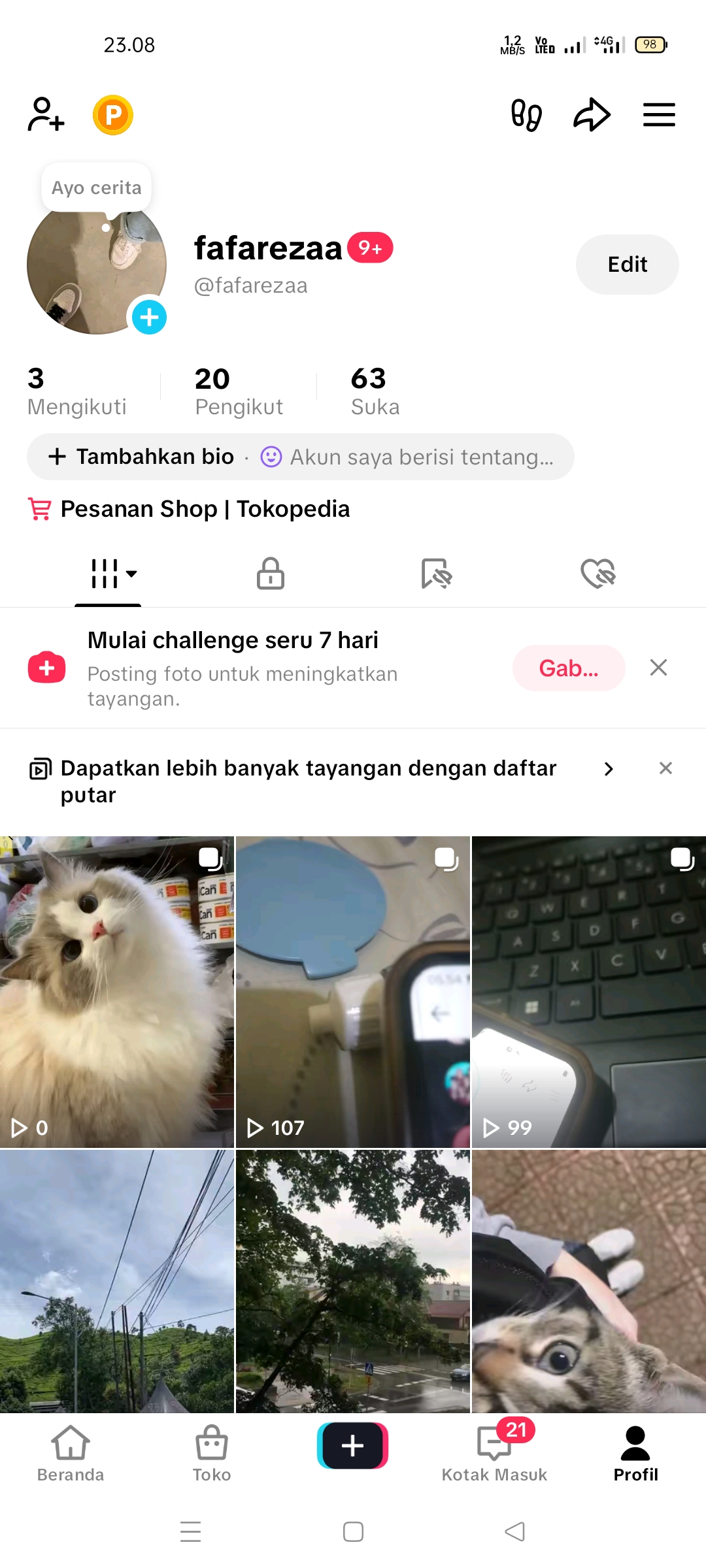View the Mengikuti following list
The height and width of the screenshot is (1568, 706).
click(x=76, y=392)
